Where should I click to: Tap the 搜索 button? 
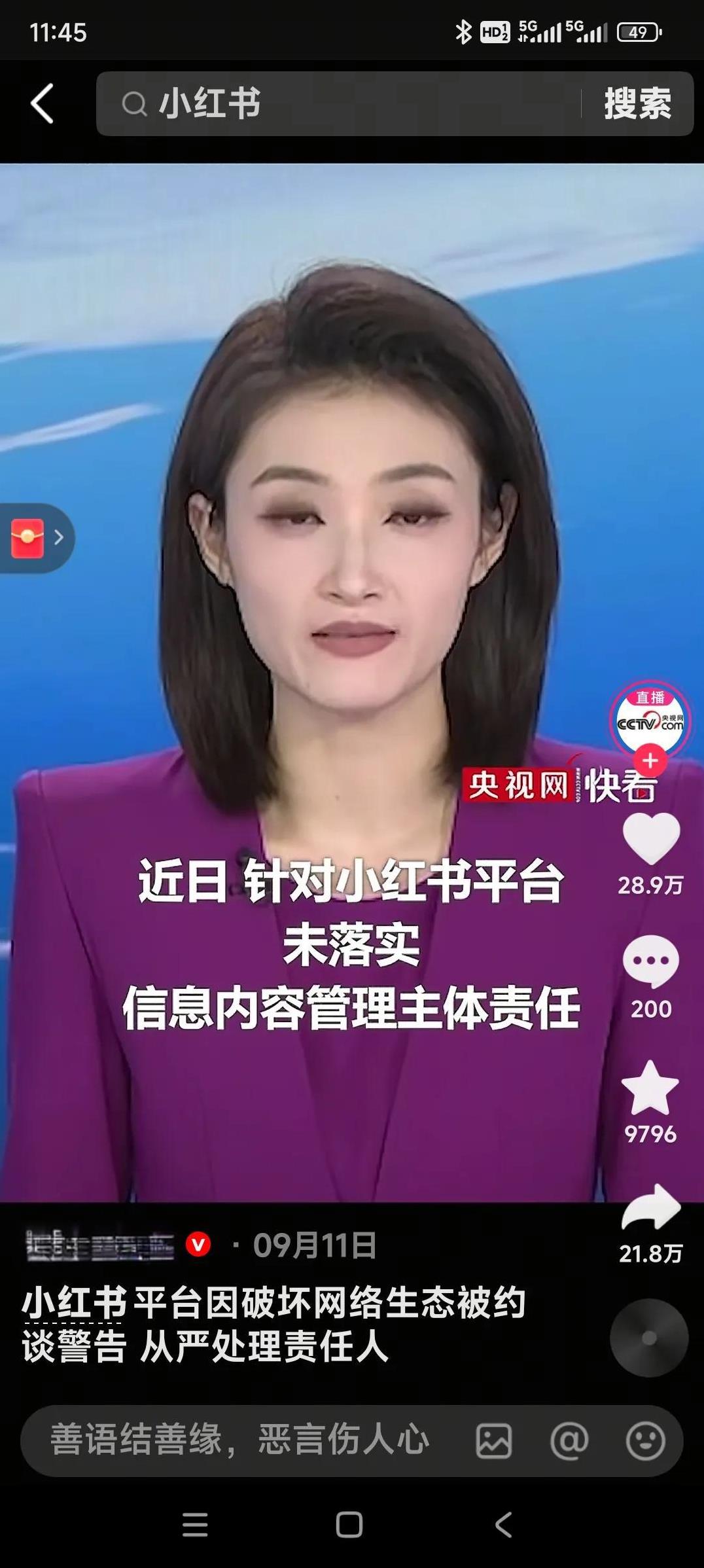[x=637, y=103]
